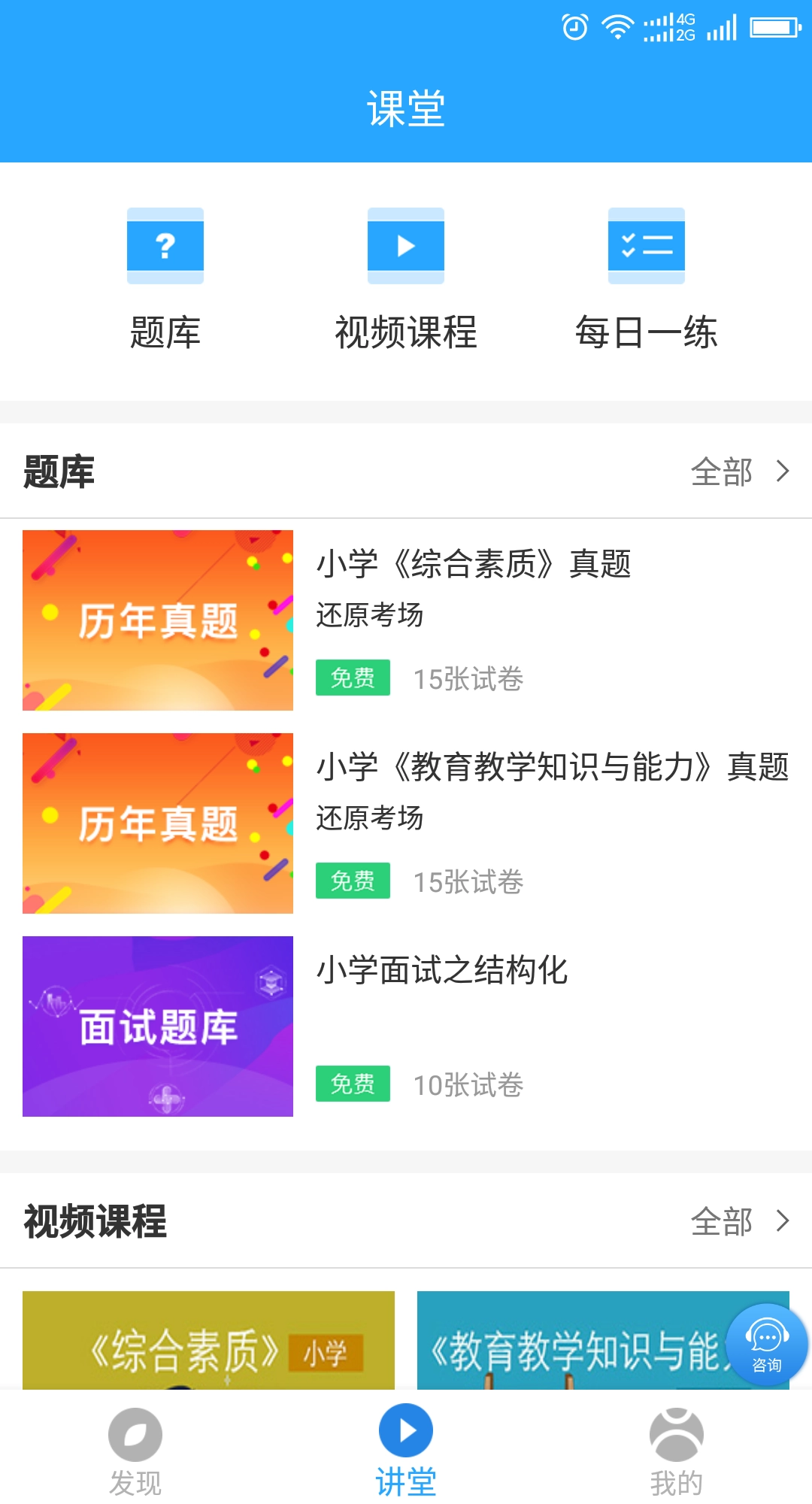Open the 视频课程 video courses icon
The width and height of the screenshot is (812, 1504).
406,246
